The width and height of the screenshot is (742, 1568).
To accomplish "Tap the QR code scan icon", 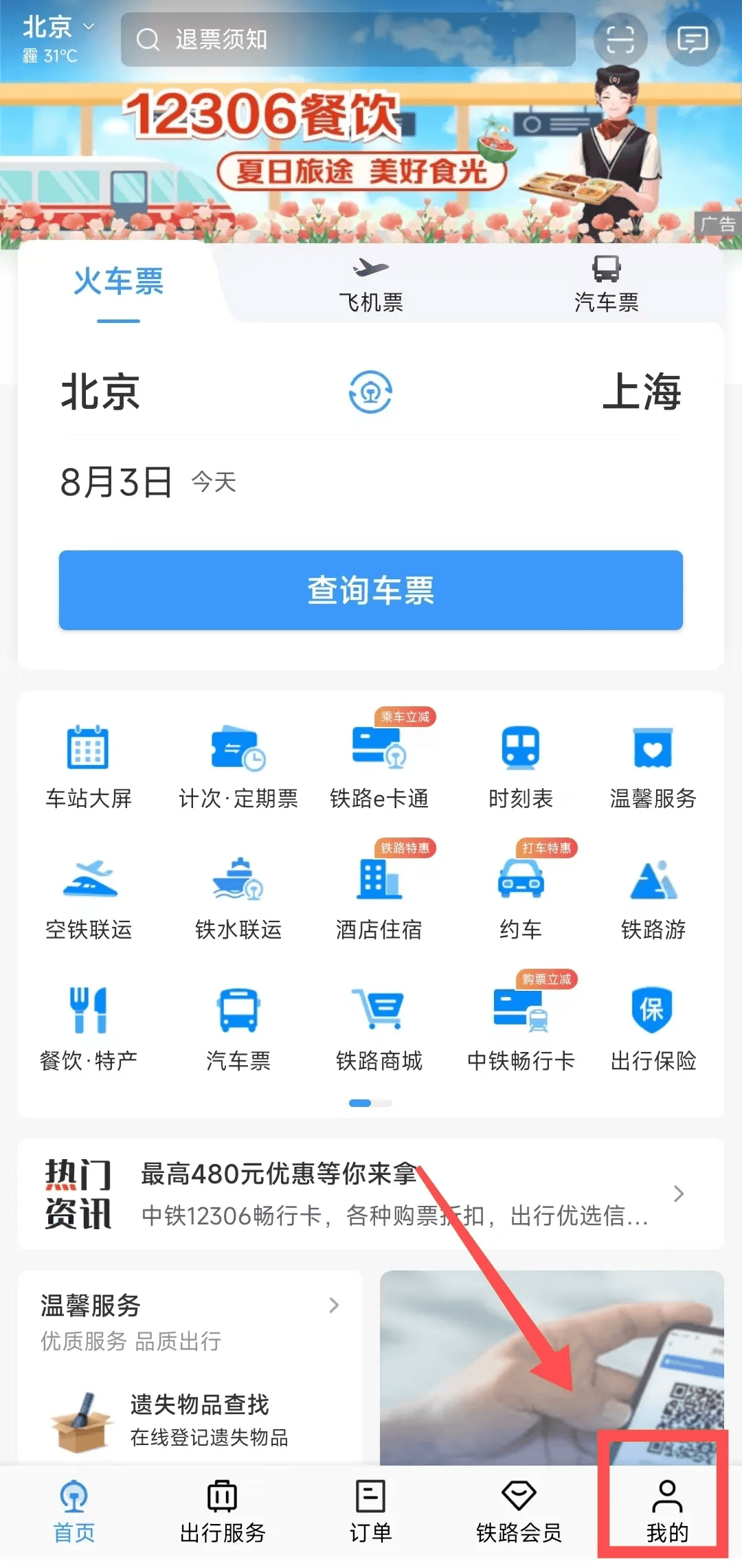I will click(619, 41).
